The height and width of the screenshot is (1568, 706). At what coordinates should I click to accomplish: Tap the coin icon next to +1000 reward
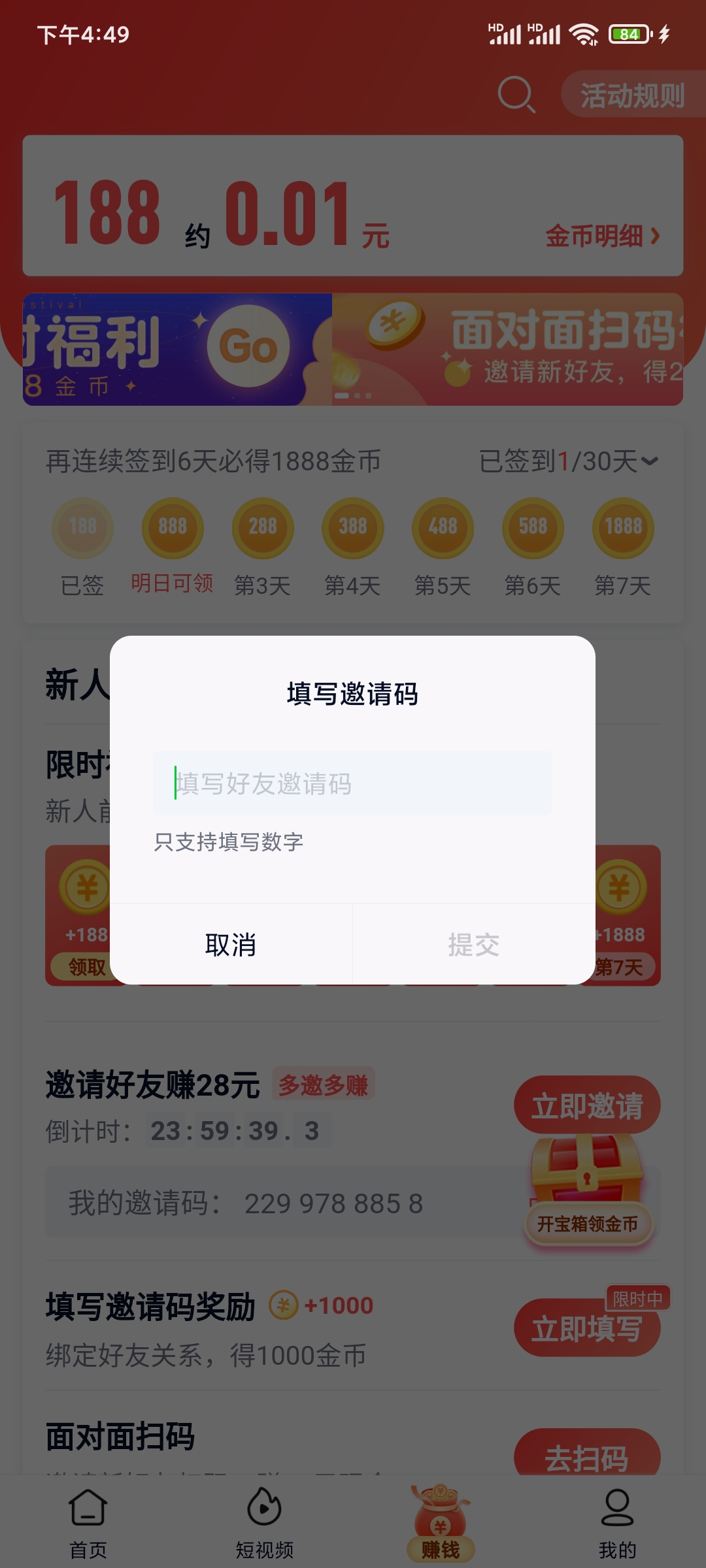tap(284, 1304)
